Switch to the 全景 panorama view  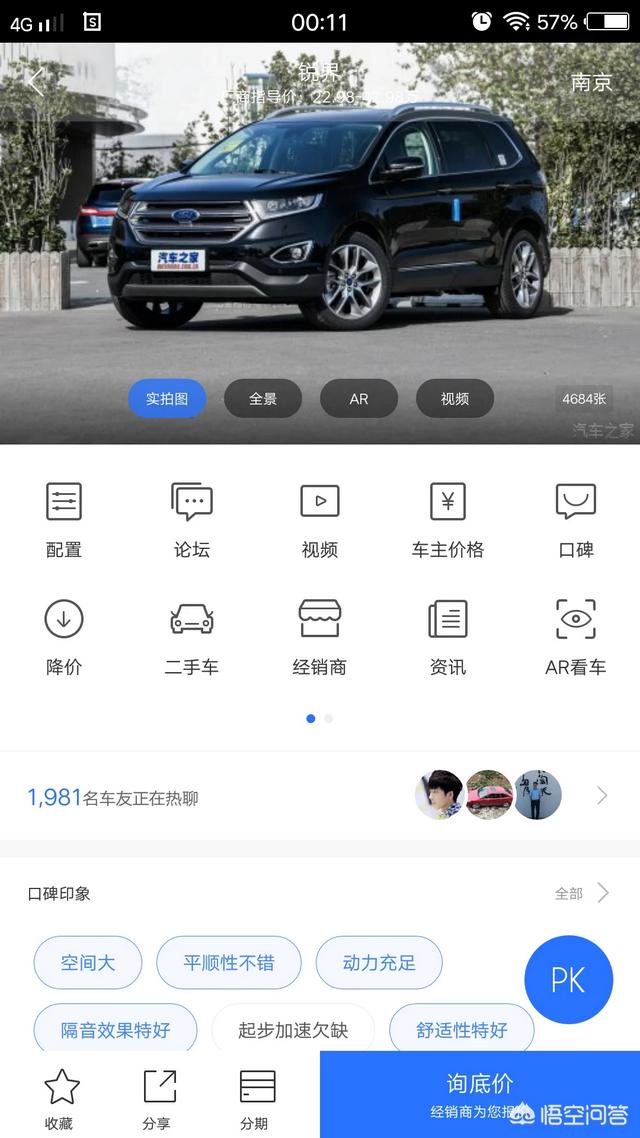coord(263,398)
